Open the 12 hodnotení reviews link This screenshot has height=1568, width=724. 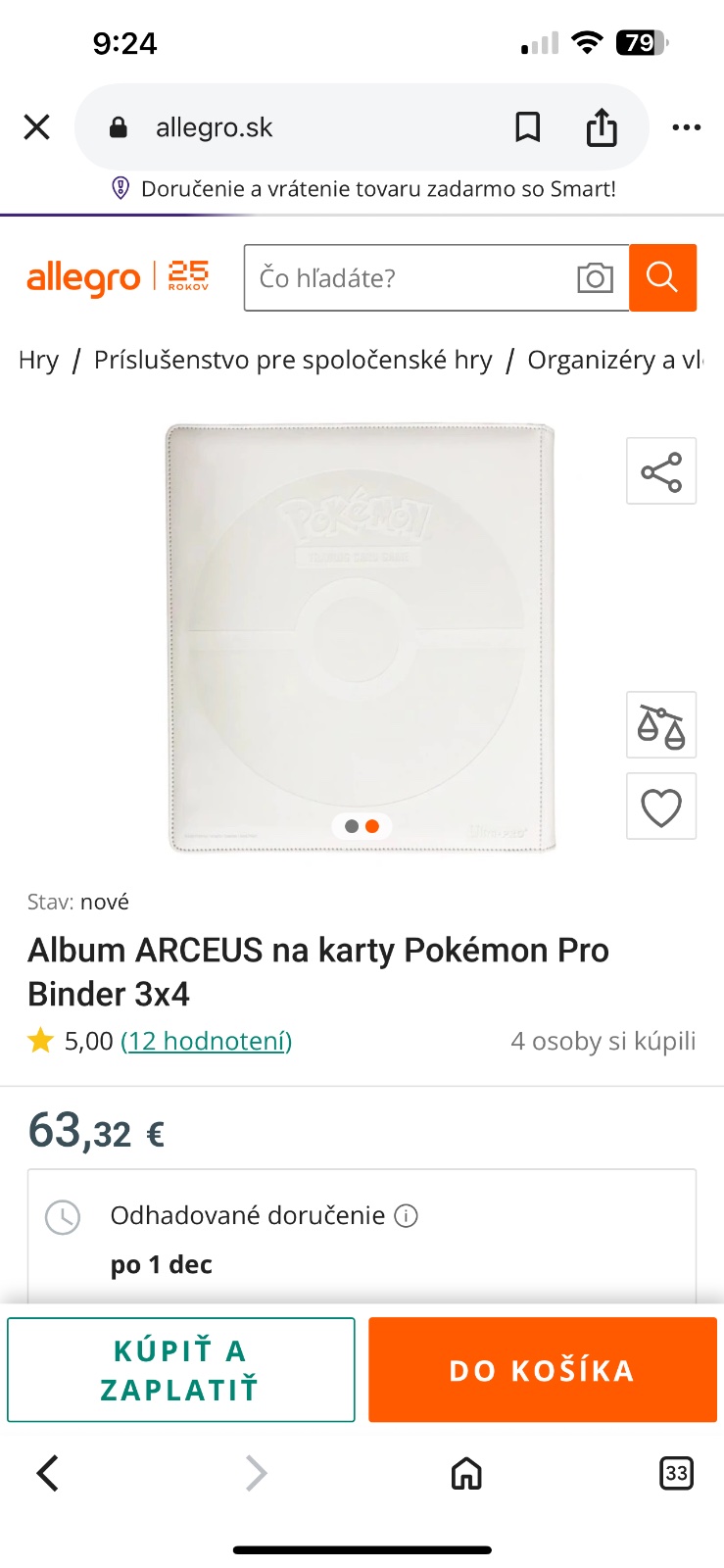point(207,1041)
